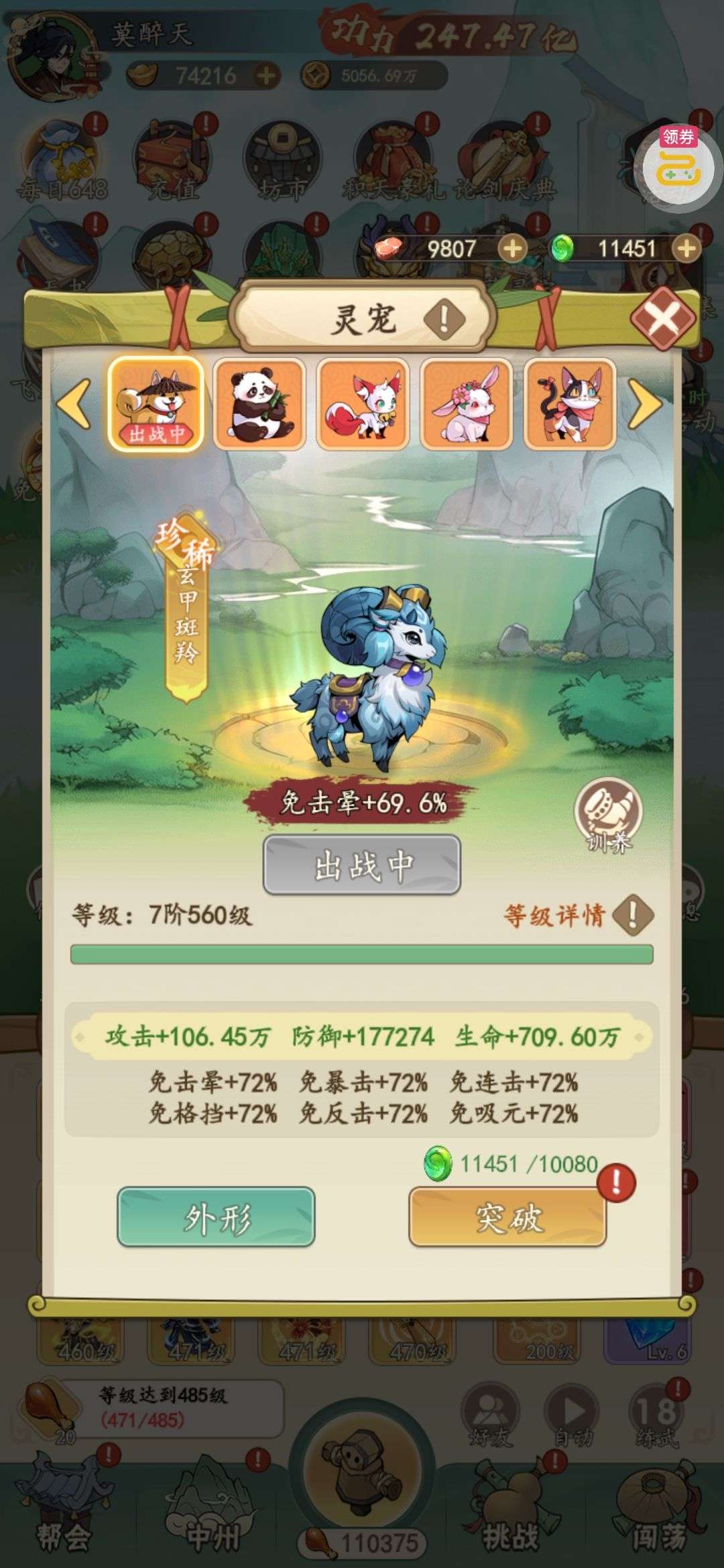Image resolution: width=724 pixels, height=1568 pixels.
Task: Add green gems with plus beside 11451
Action: [x=686, y=249]
